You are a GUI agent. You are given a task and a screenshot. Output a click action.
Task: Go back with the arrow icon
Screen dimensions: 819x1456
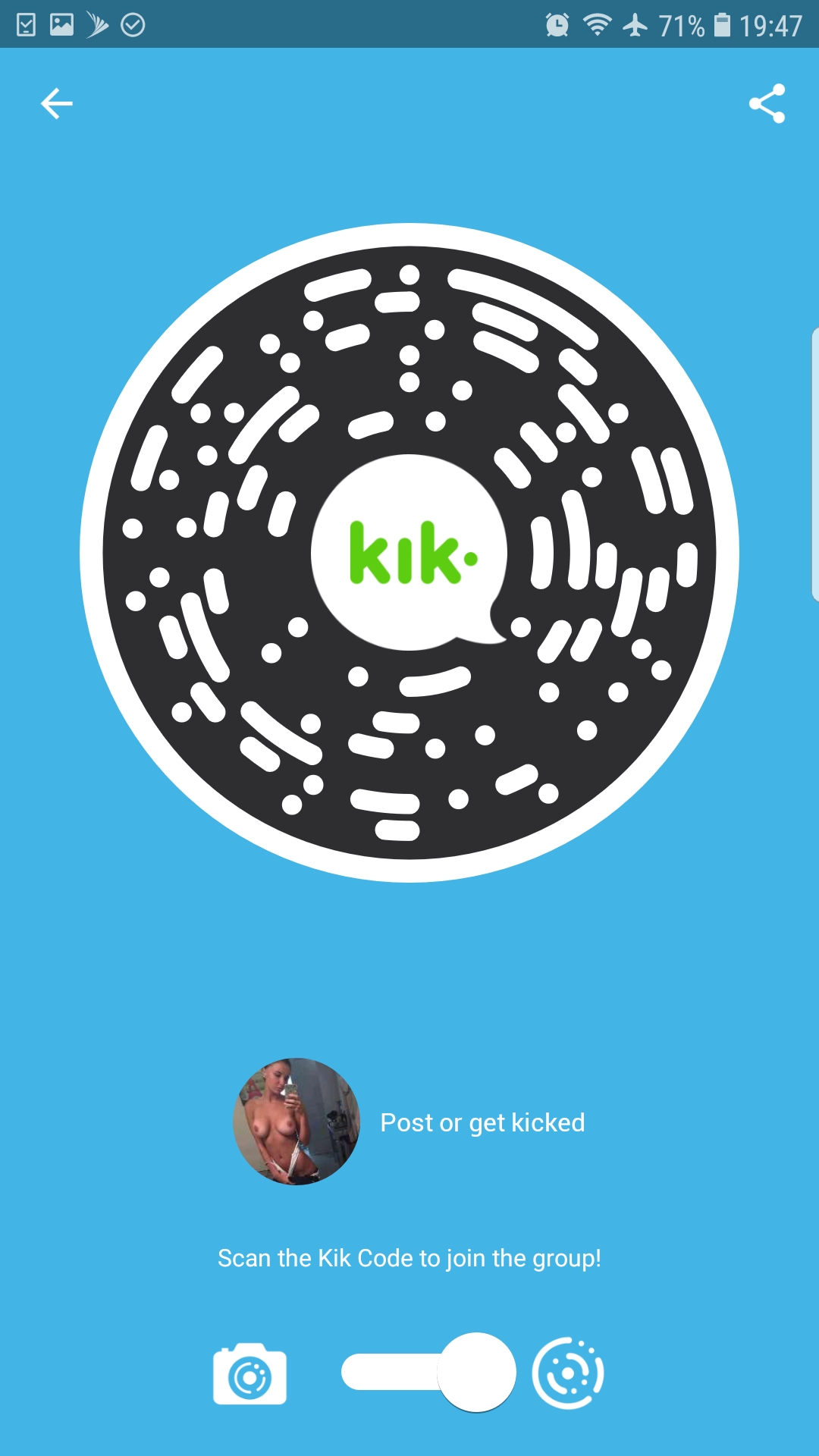tap(57, 104)
